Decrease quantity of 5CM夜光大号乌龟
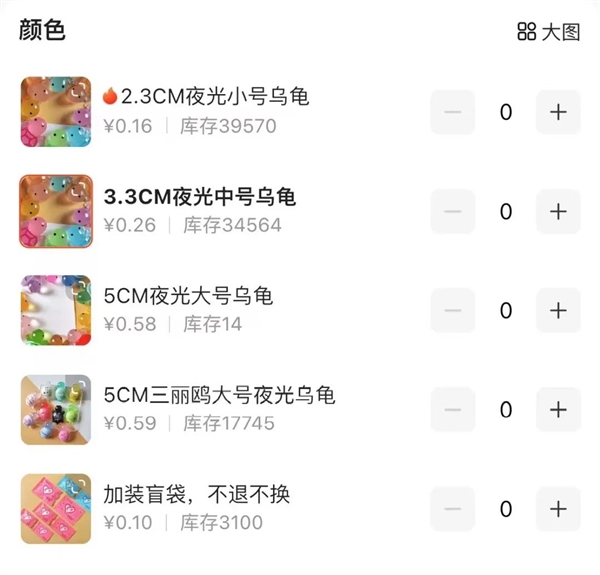 click(x=453, y=310)
